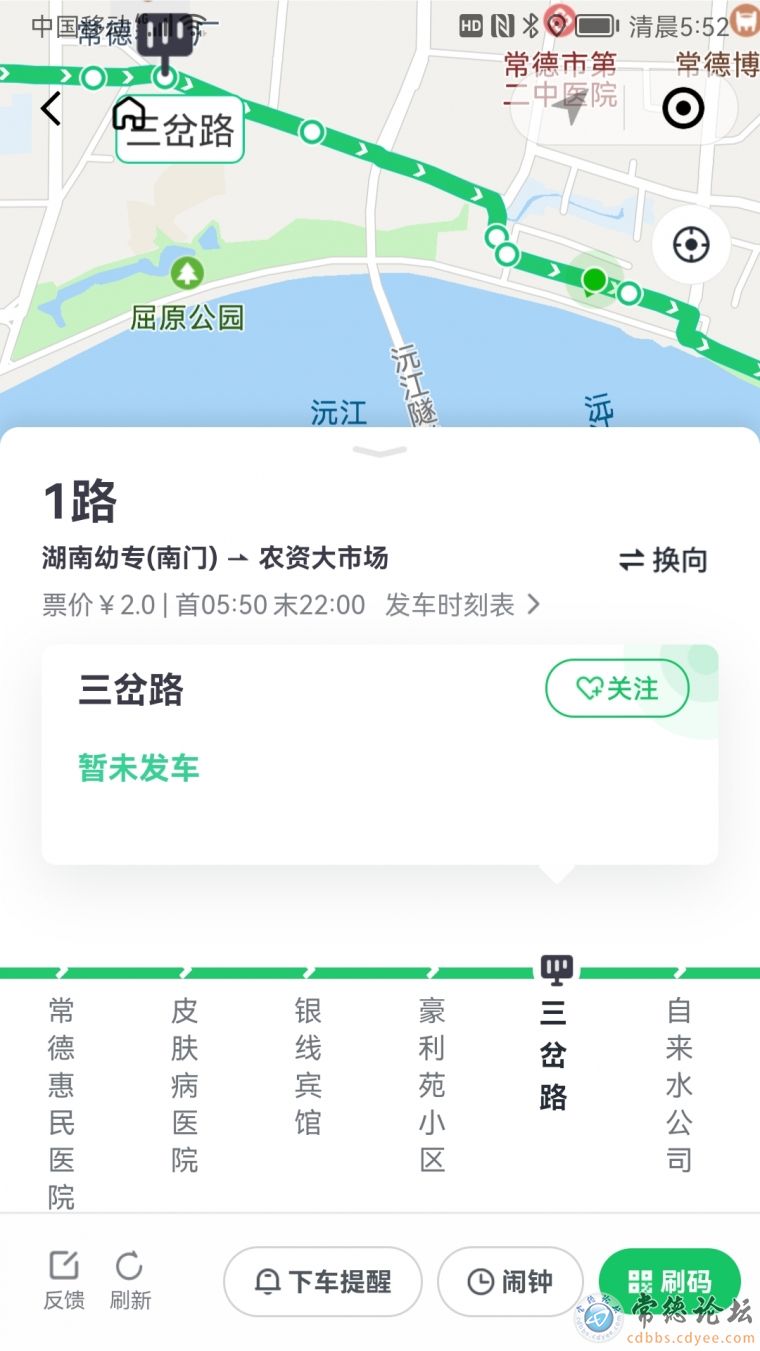Set a 下车提醒 get-off reminder

point(323,1281)
